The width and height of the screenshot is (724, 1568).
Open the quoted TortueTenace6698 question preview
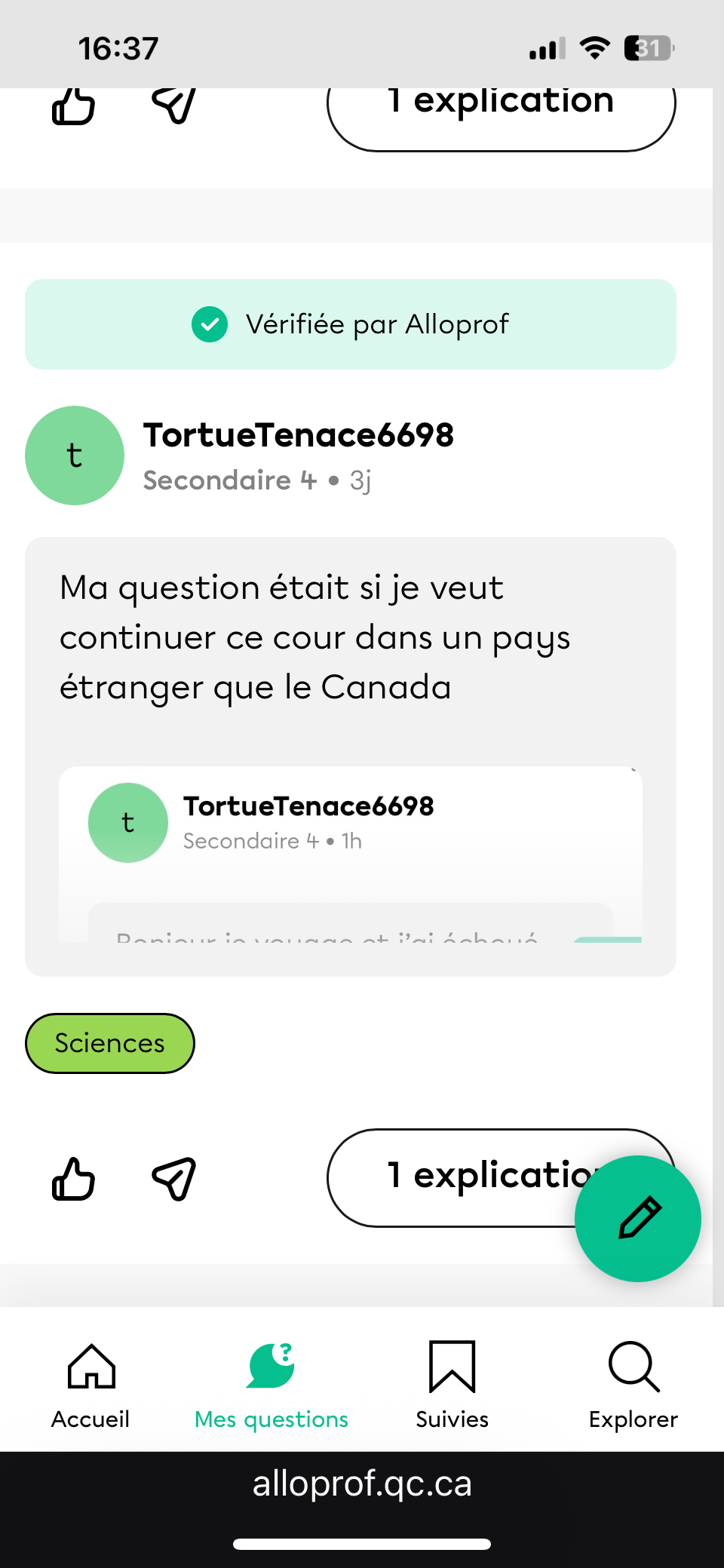click(350, 854)
